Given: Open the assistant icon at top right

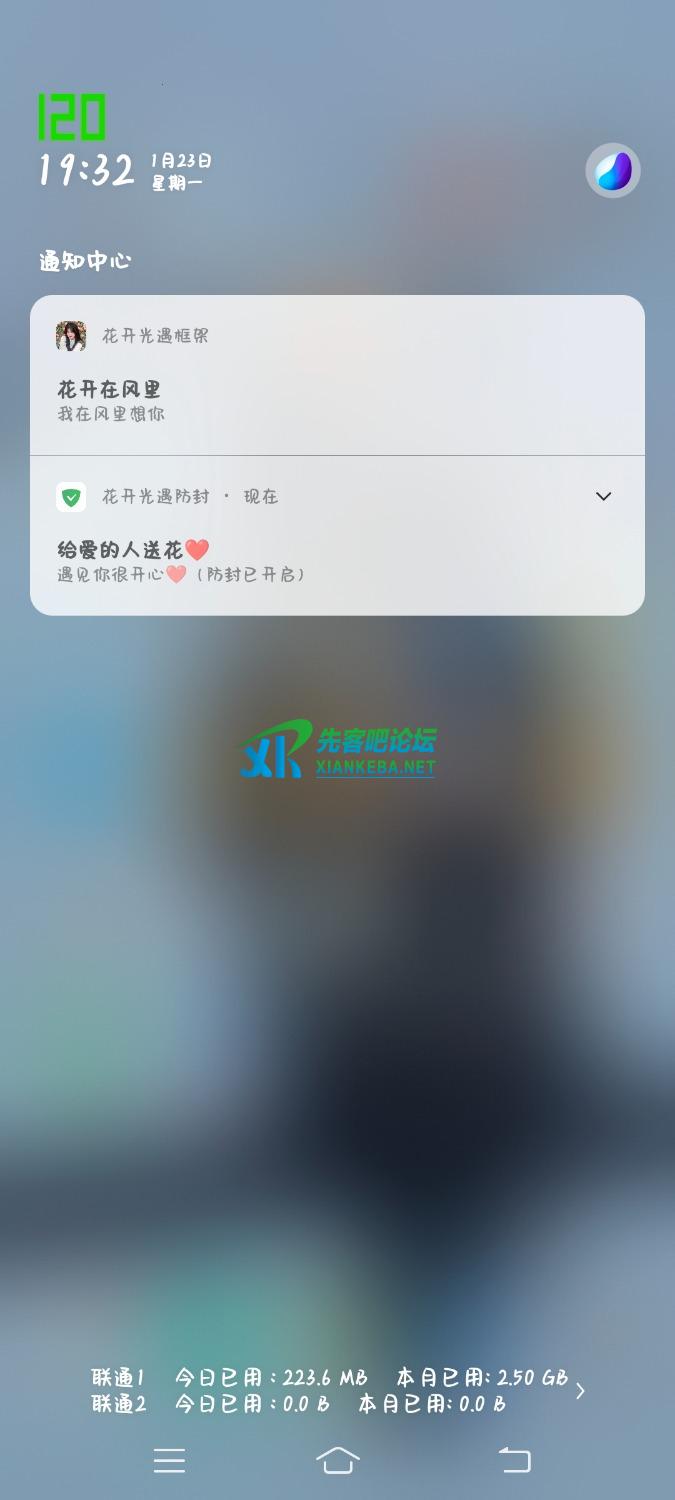Looking at the screenshot, I should (612, 171).
